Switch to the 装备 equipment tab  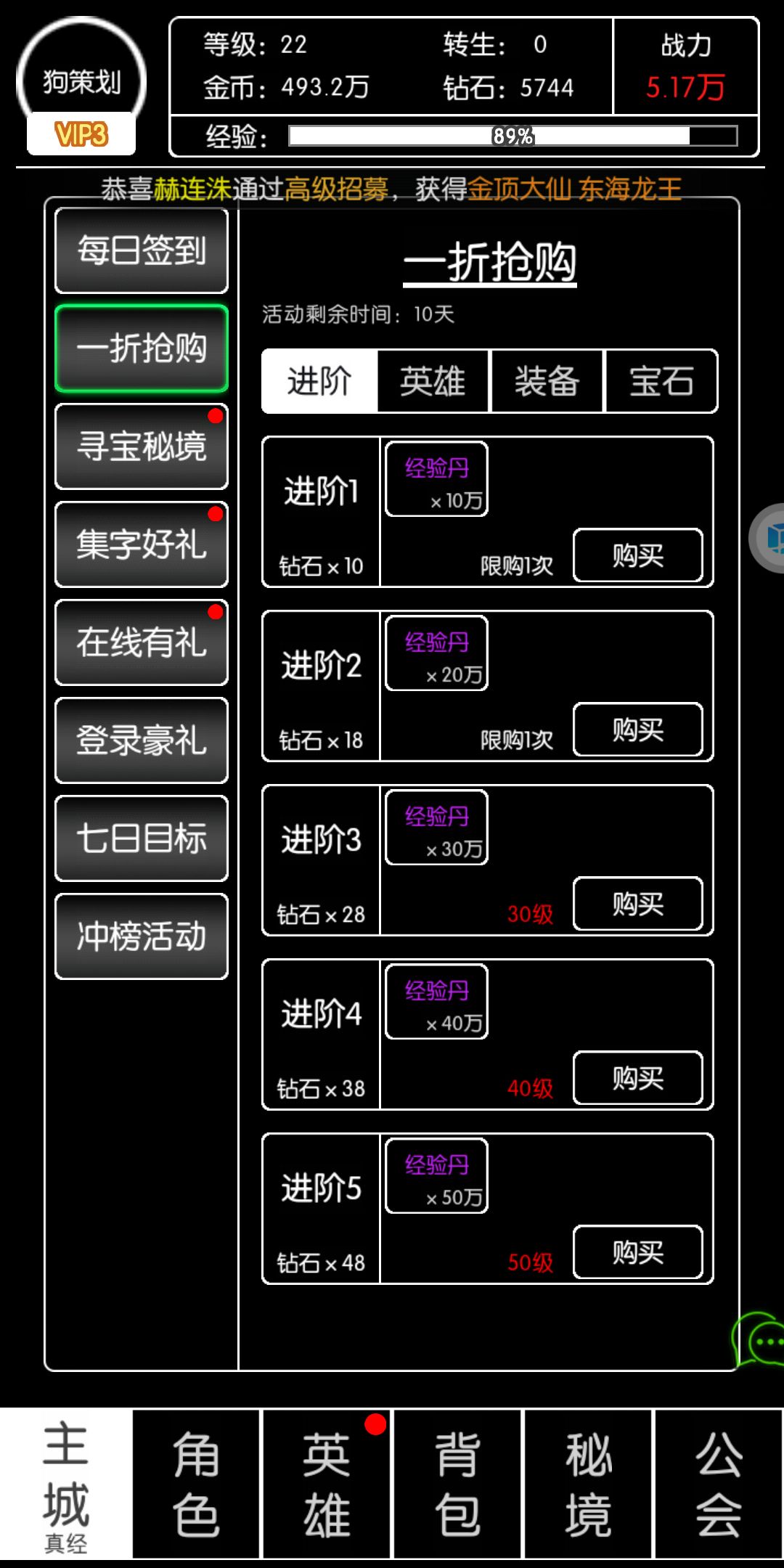[x=547, y=382]
